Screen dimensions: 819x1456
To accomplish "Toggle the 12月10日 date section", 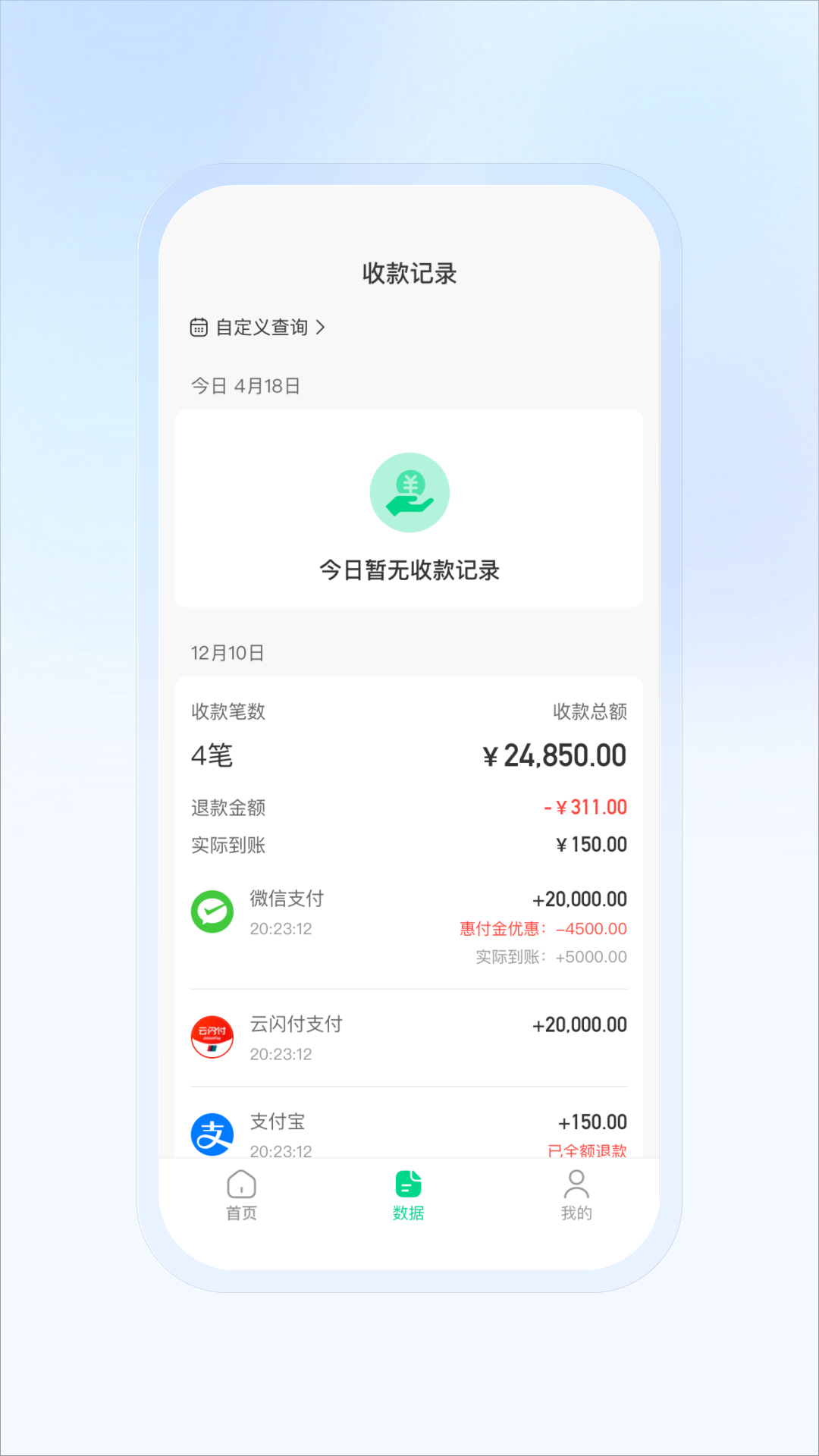I will tap(227, 651).
